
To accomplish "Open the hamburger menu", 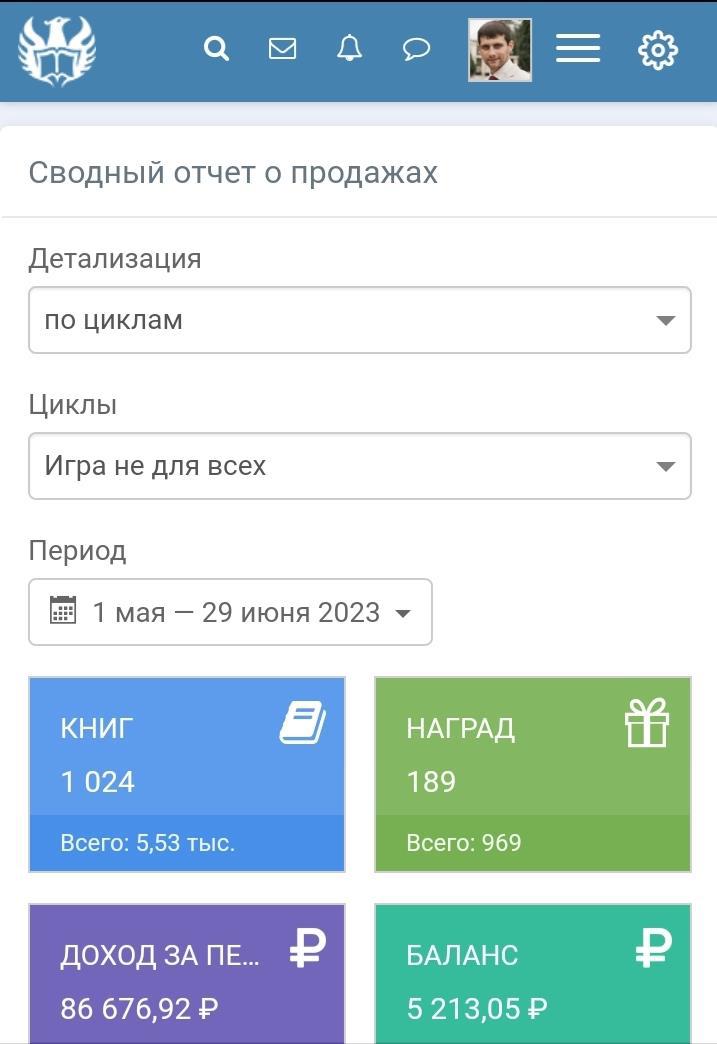I will click(578, 49).
